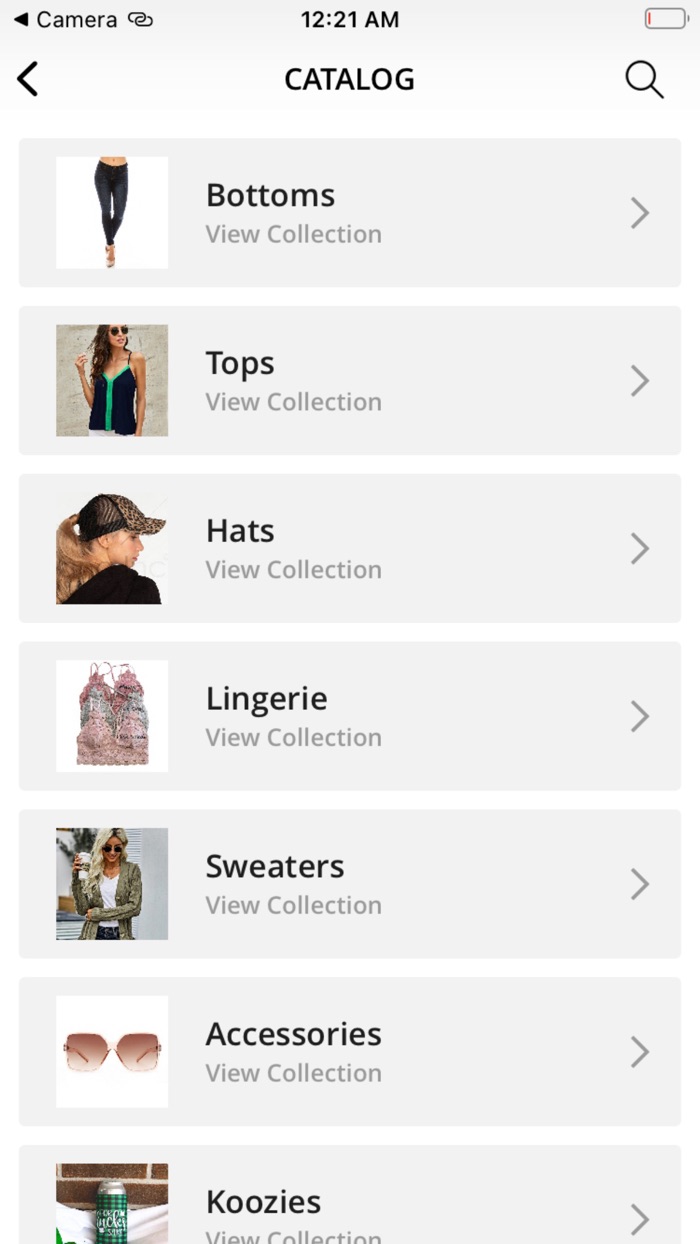Select the Hats collection row

[x=350, y=549]
